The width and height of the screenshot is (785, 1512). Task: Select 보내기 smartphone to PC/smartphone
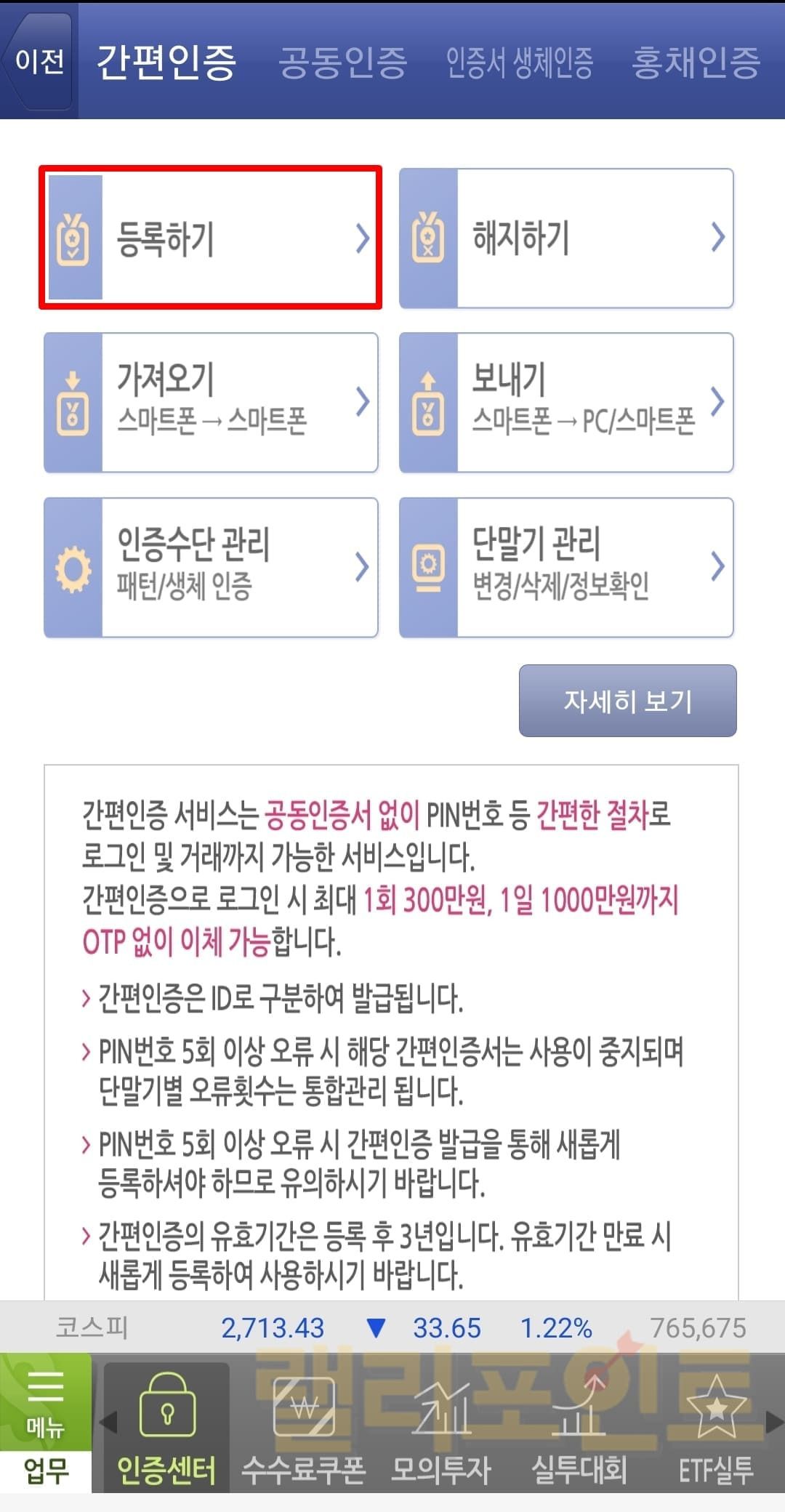[x=566, y=402]
